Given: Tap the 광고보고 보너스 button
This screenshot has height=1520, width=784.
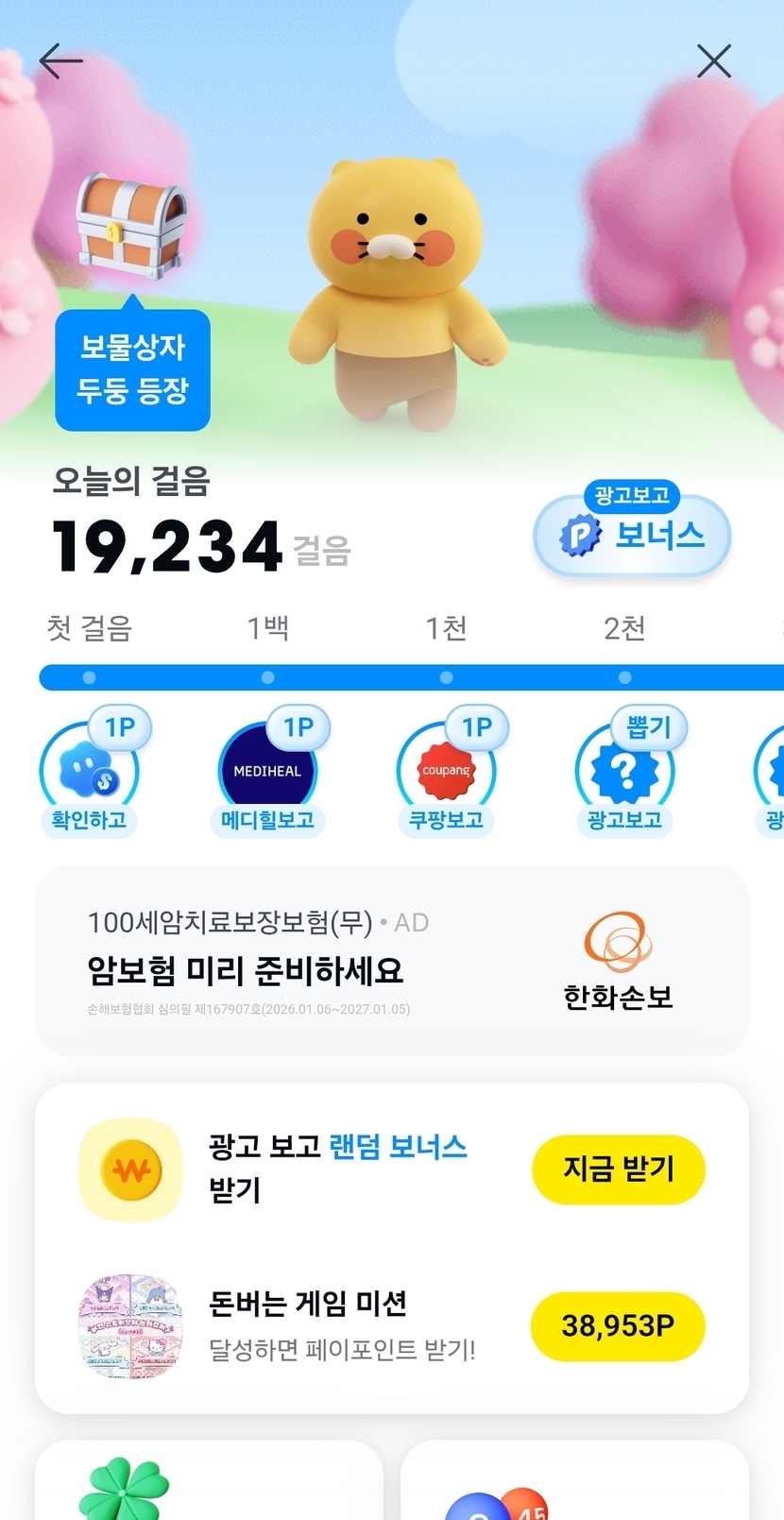Looking at the screenshot, I should 632,530.
